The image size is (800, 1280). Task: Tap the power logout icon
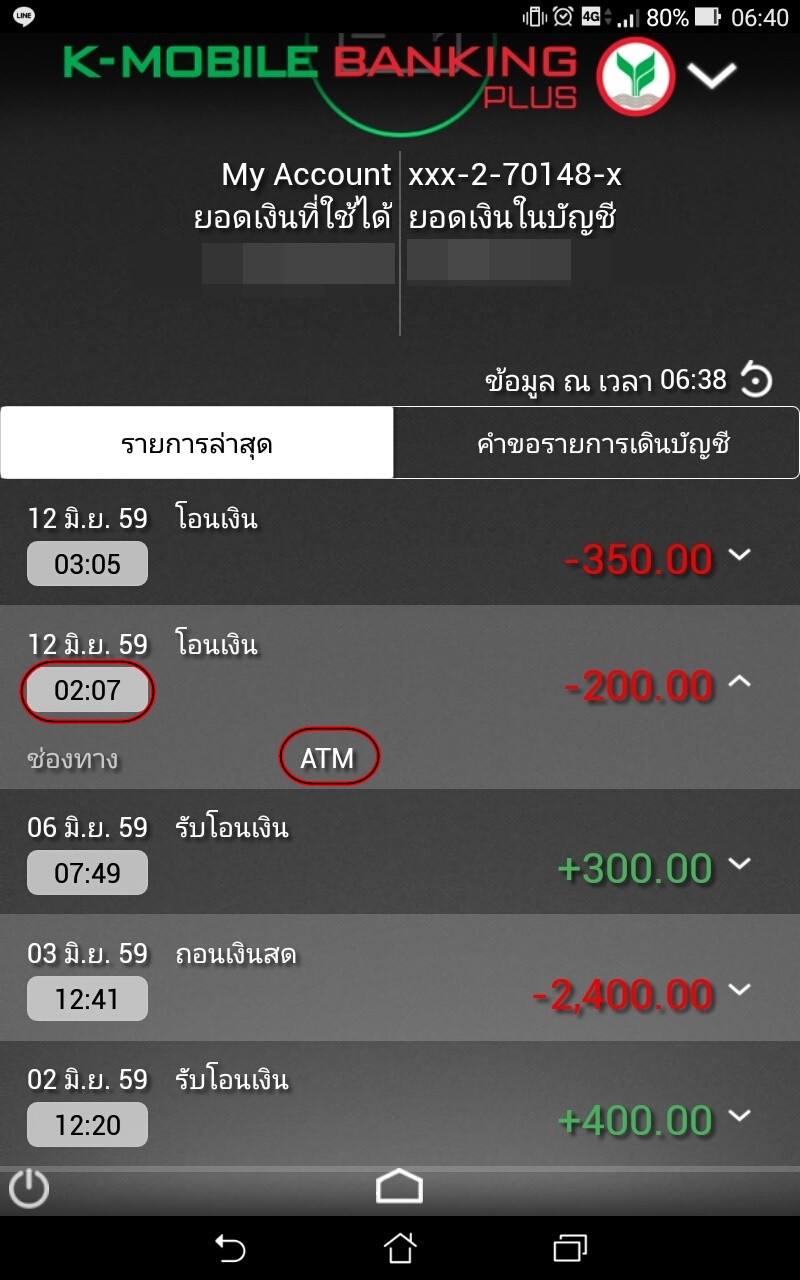pos(29,1188)
